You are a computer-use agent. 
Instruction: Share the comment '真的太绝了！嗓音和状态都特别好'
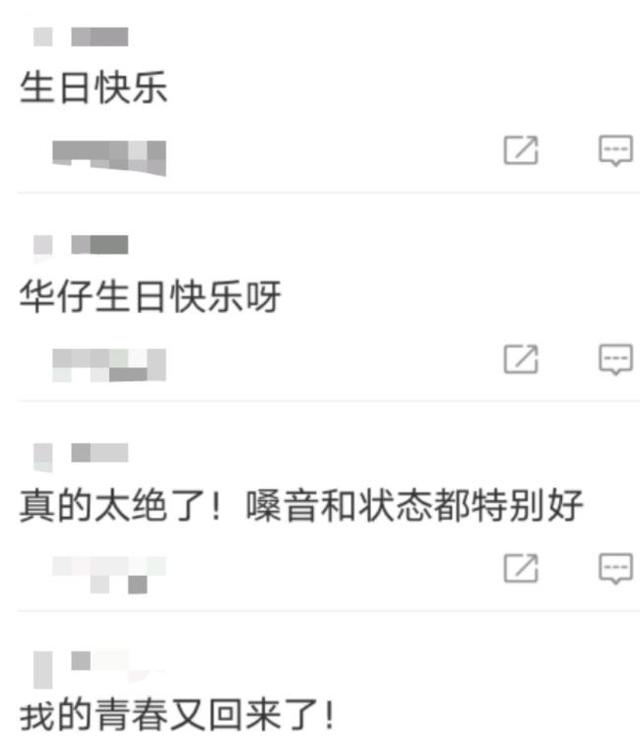(520, 568)
